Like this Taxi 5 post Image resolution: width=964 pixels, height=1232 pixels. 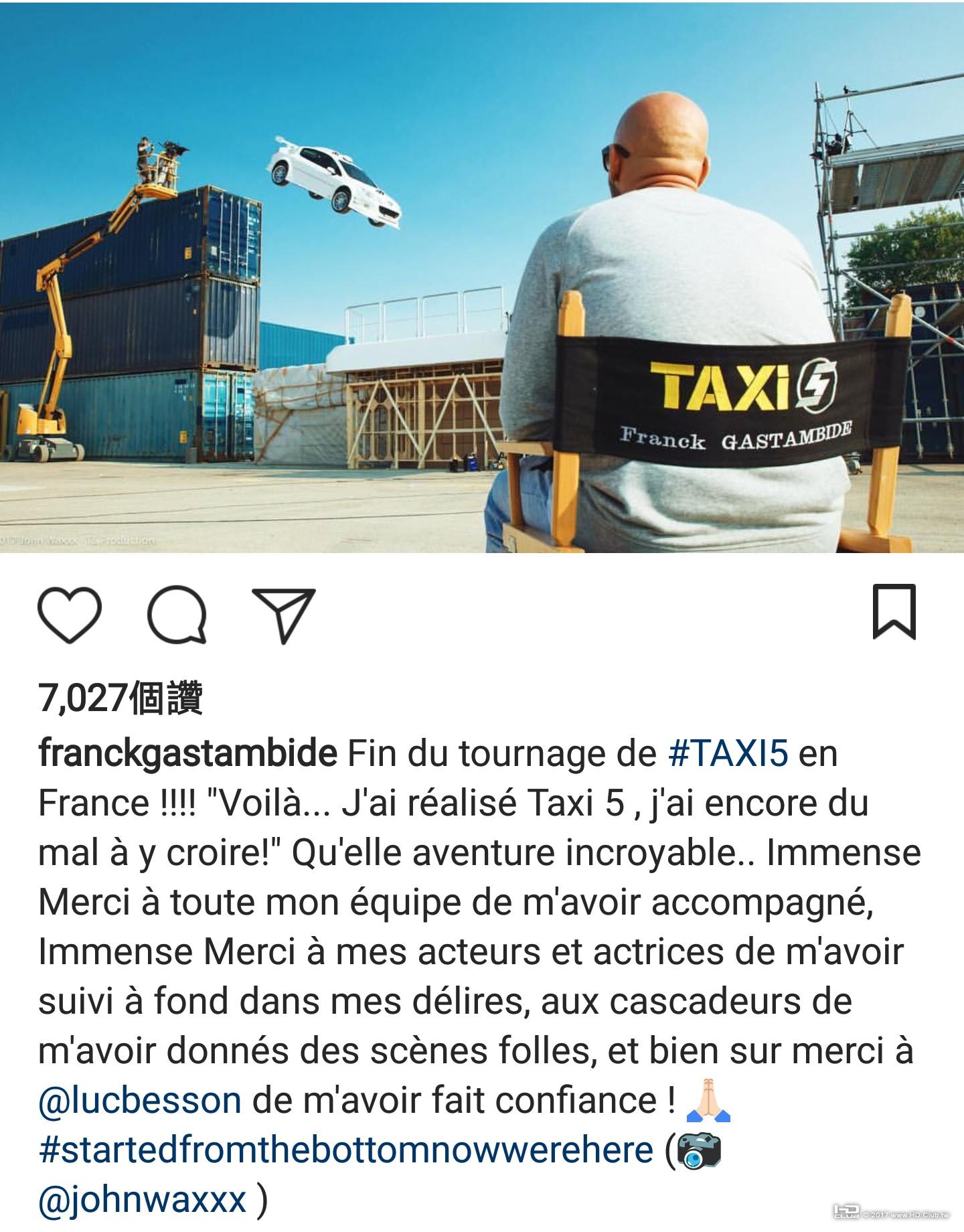(x=70, y=614)
